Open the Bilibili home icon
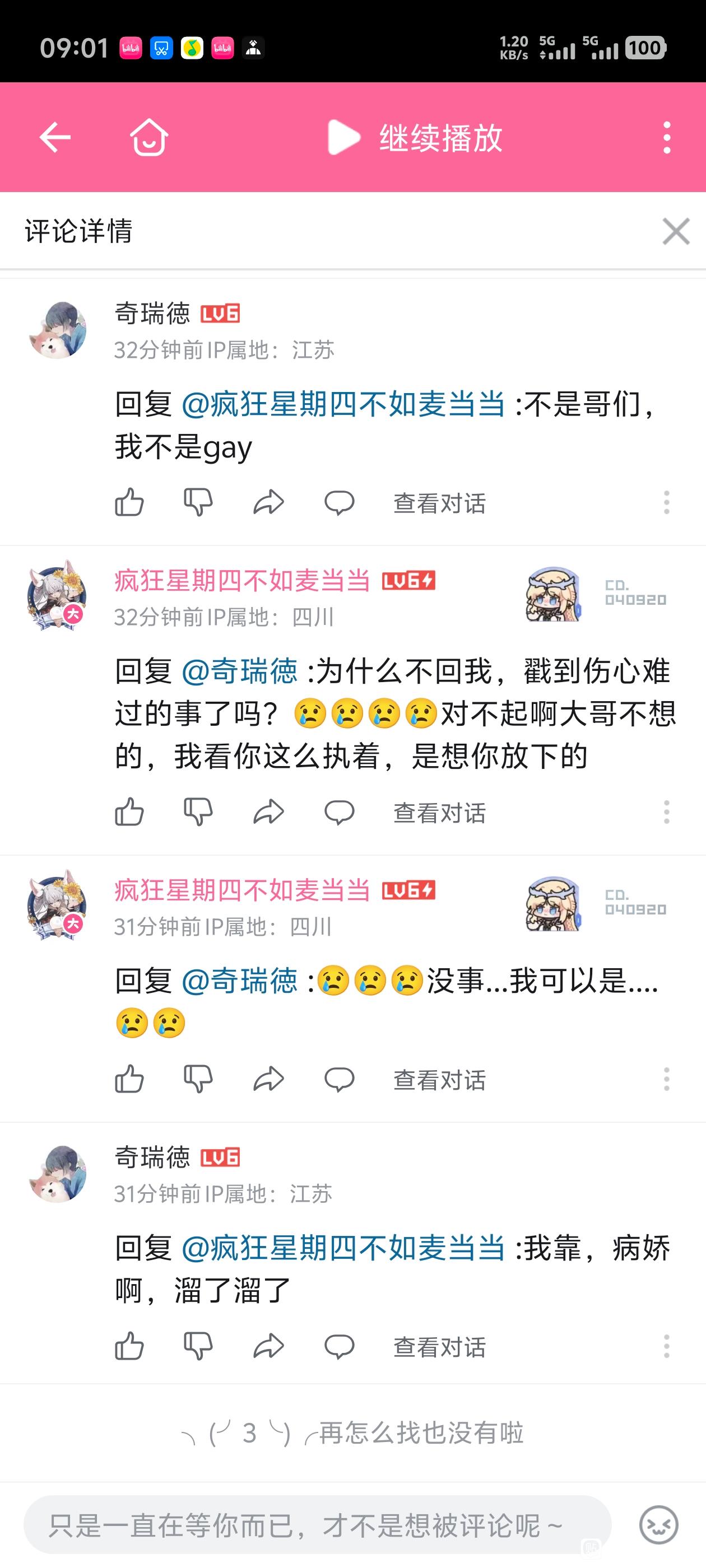 149,137
